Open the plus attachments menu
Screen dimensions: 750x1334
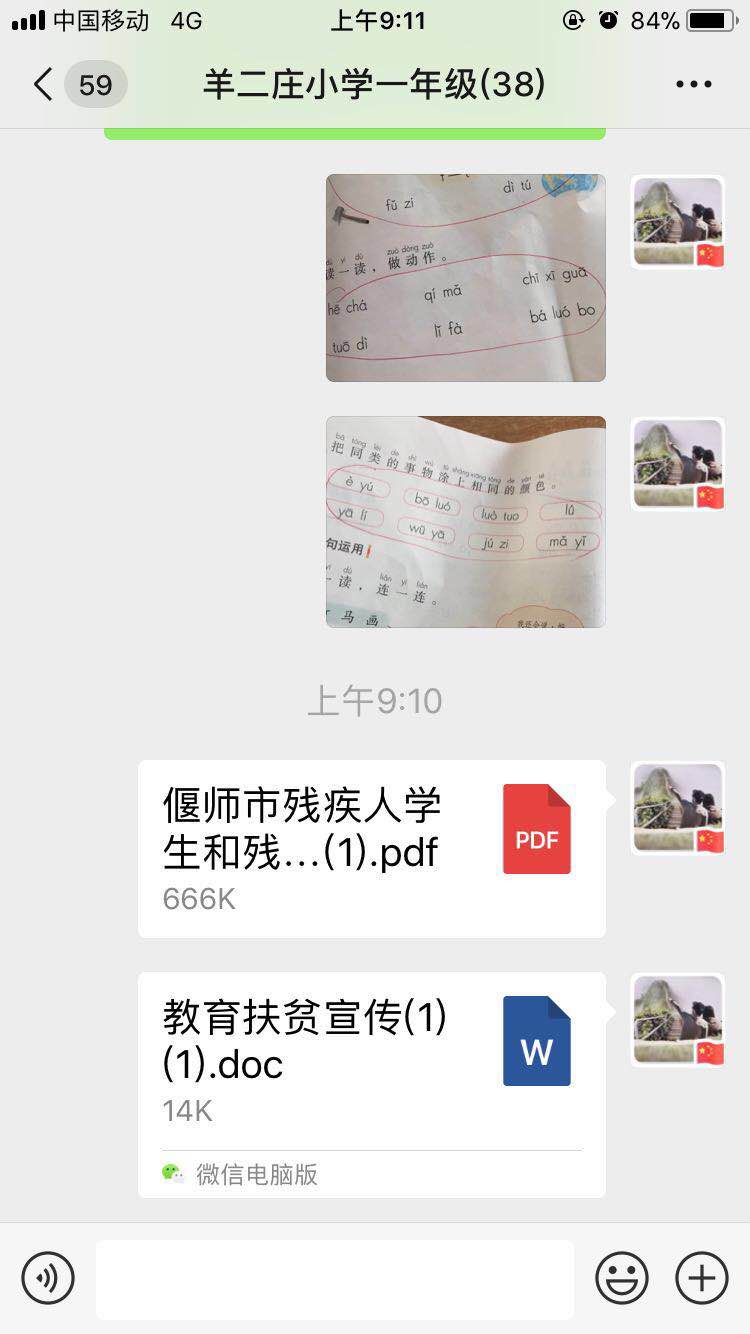click(x=702, y=1277)
